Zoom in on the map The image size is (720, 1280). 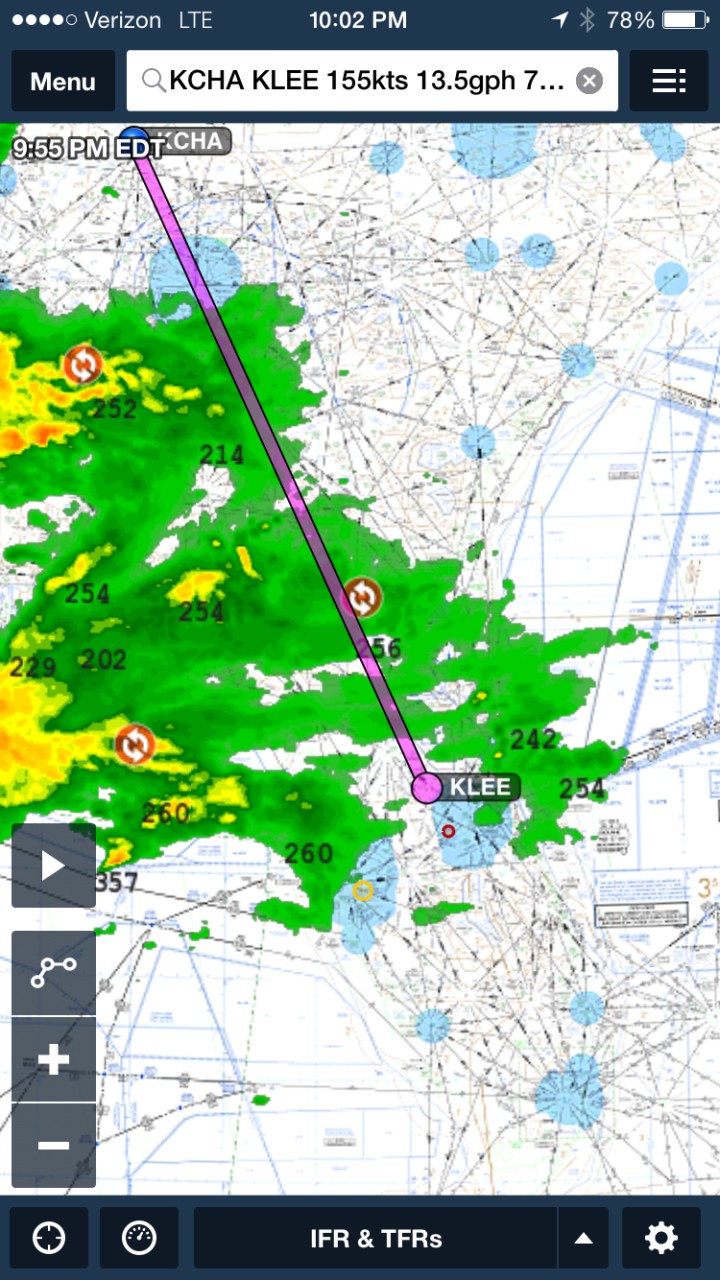pyautogui.click(x=53, y=1060)
